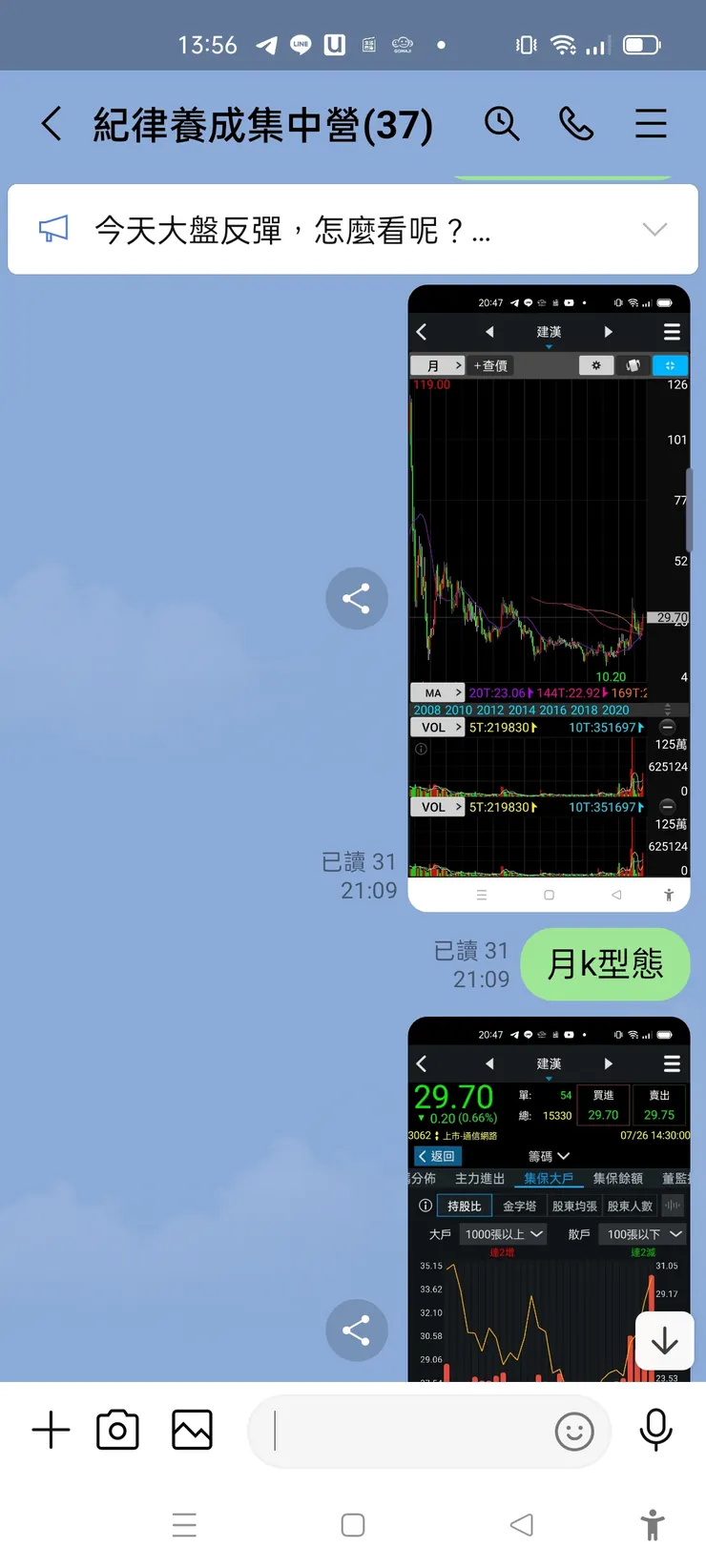The height and width of the screenshot is (1568, 706).
Task: Expand the pinned announcement banner
Action: tap(655, 229)
